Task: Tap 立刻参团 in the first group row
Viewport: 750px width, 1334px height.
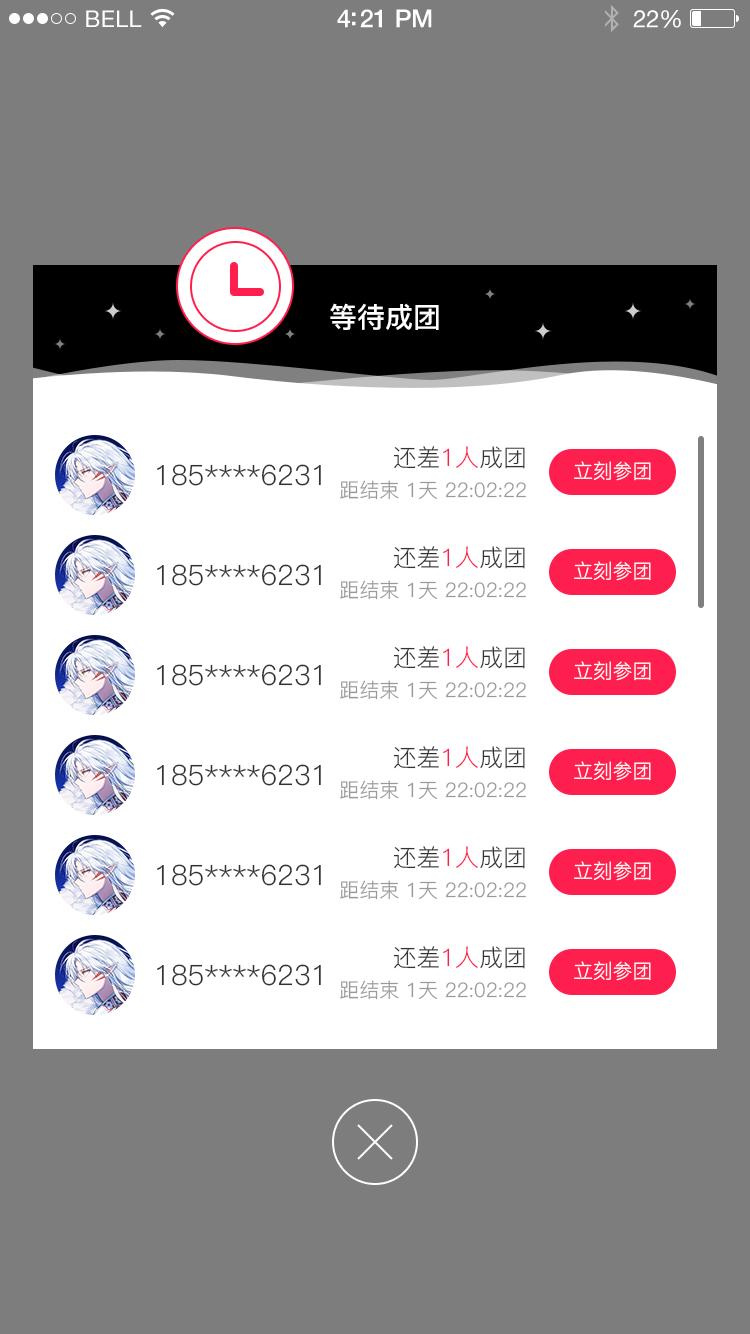Action: point(612,472)
